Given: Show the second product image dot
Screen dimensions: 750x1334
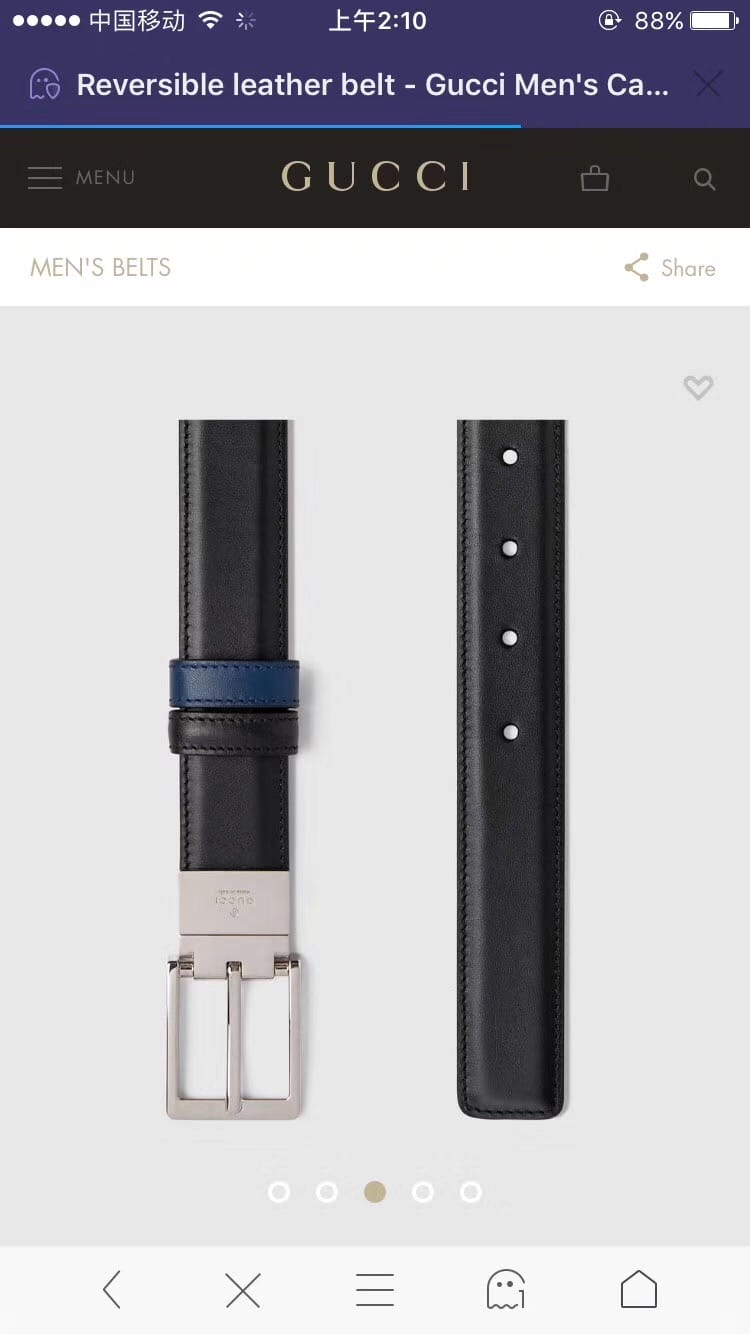Looking at the screenshot, I should (327, 1192).
